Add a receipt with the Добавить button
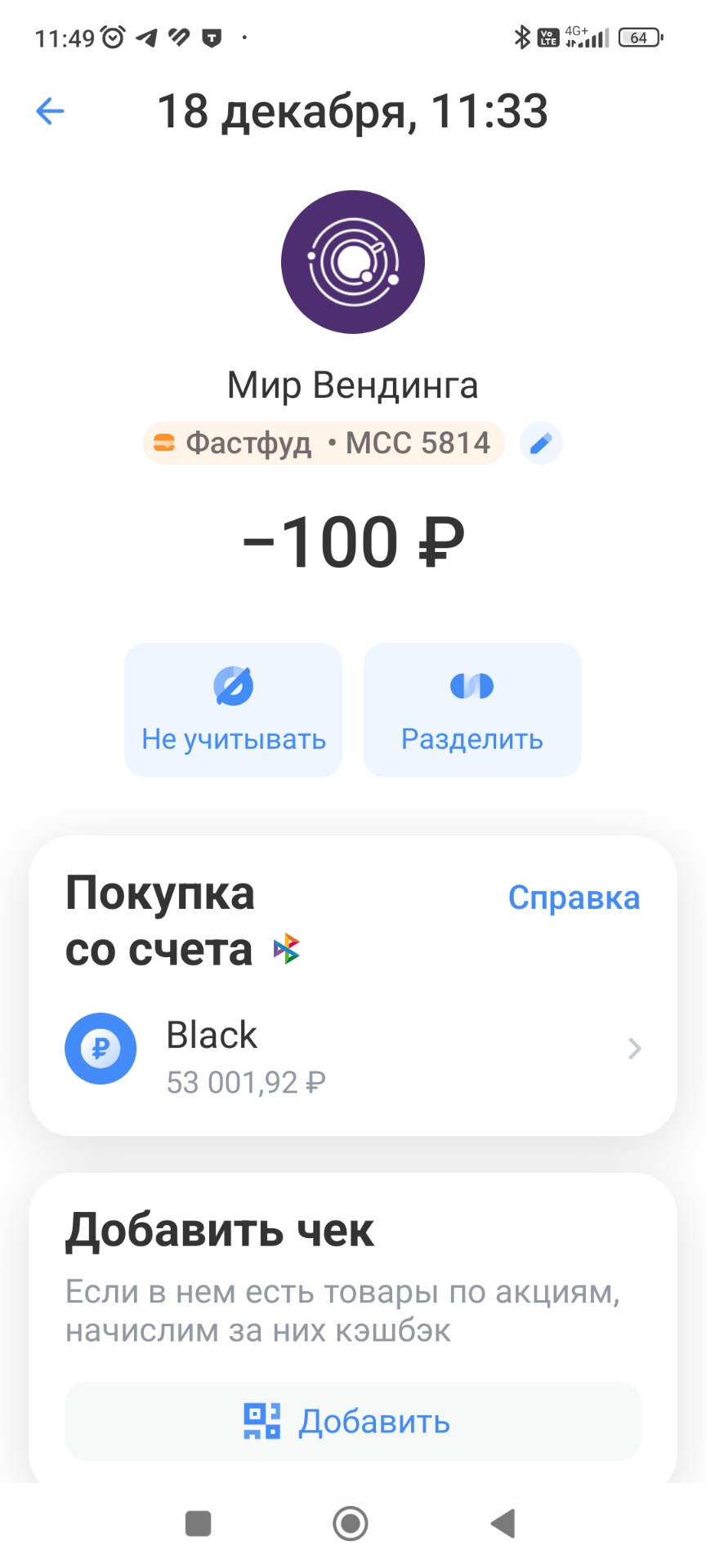 point(353,1422)
